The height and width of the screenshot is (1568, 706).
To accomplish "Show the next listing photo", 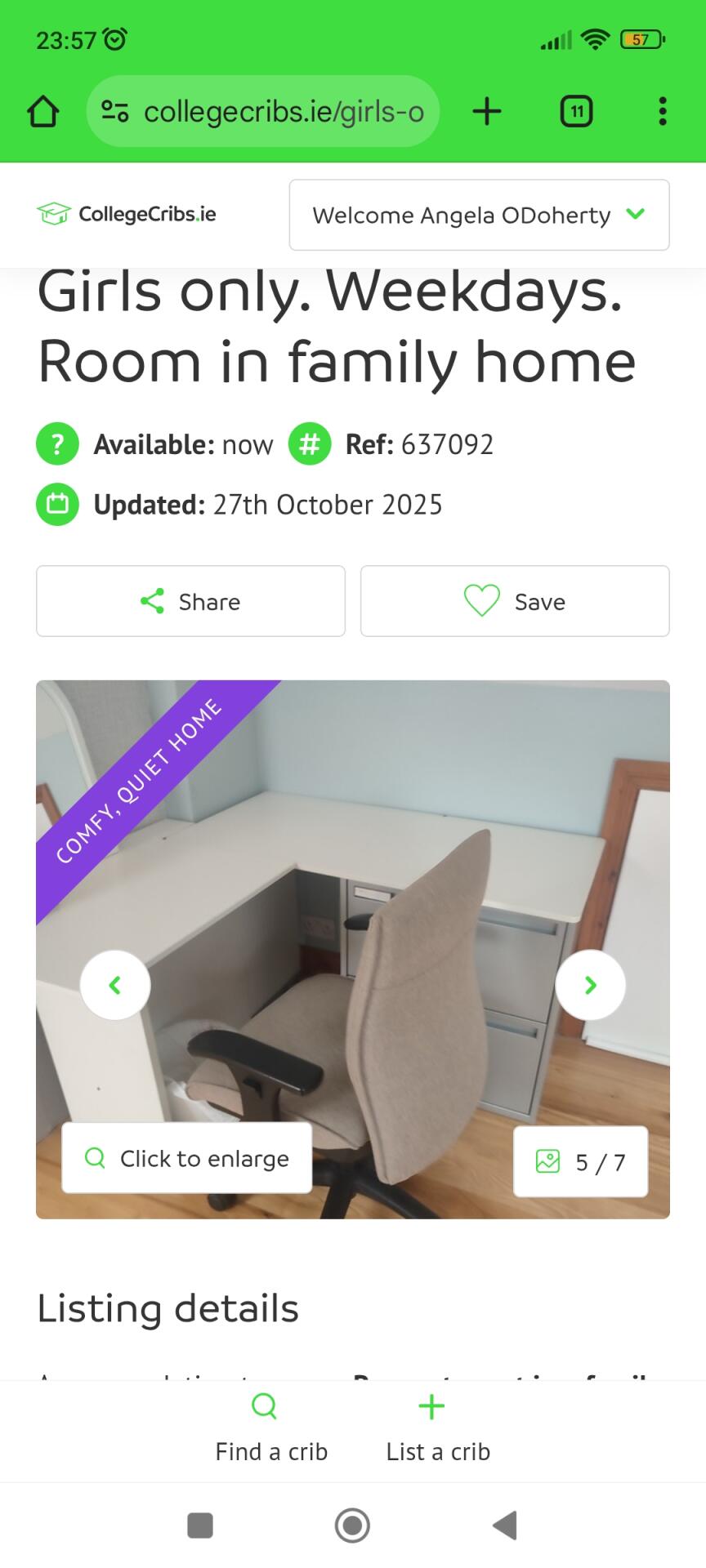I will [x=590, y=985].
